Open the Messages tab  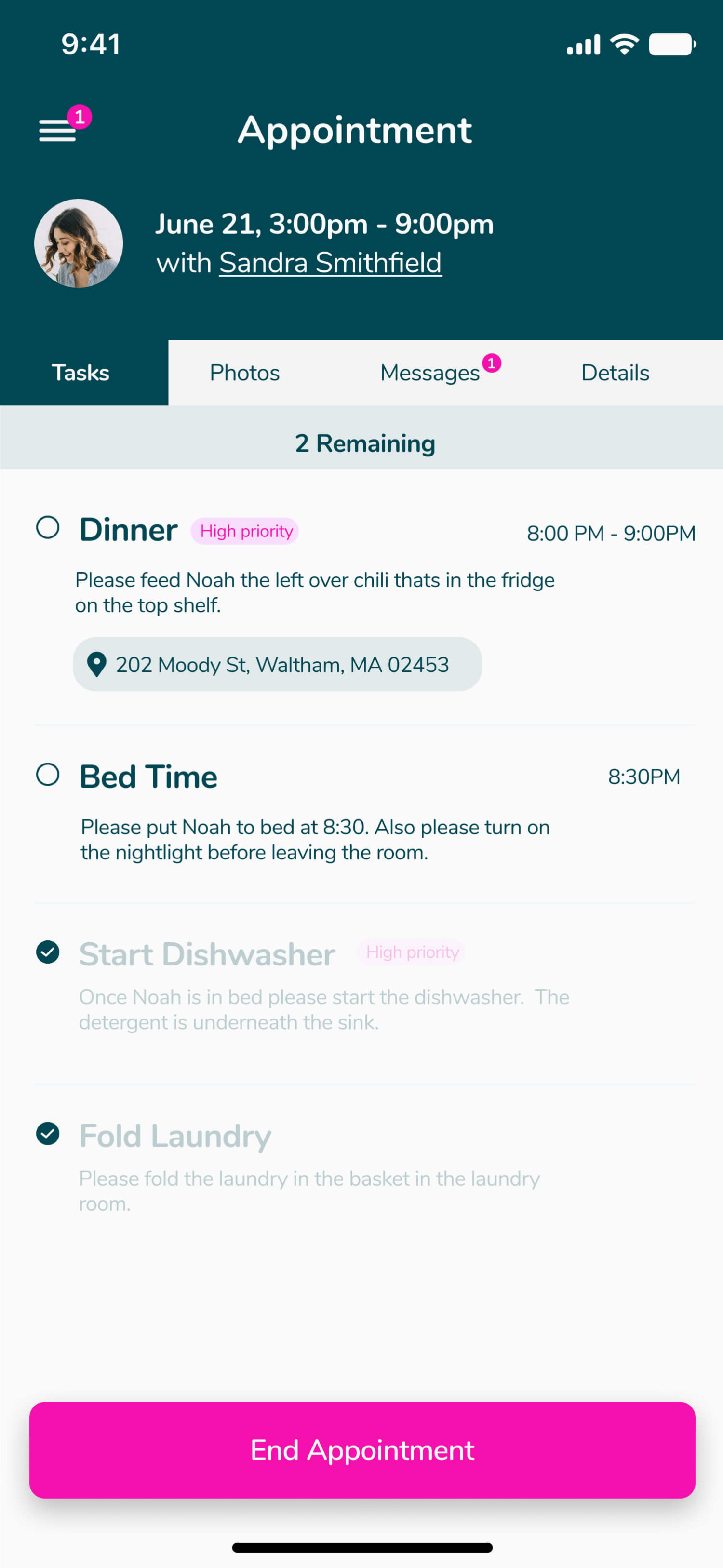[x=430, y=373]
